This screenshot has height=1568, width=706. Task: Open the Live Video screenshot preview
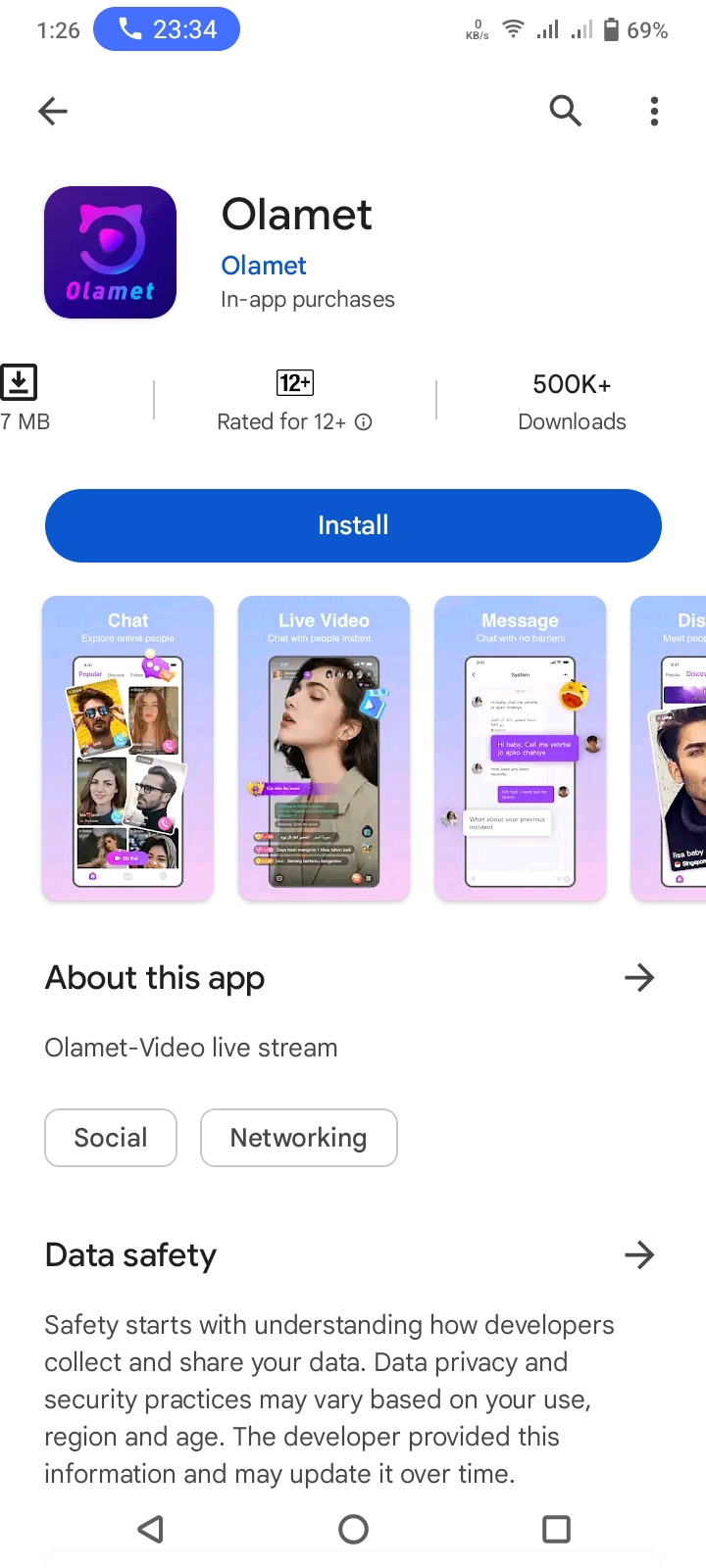click(324, 749)
